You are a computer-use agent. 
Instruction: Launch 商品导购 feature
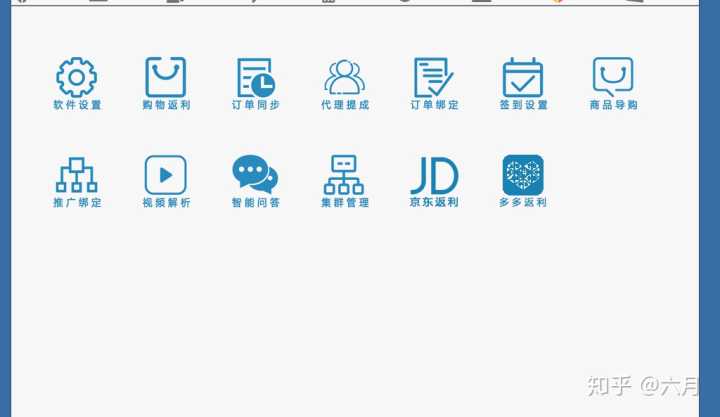pos(613,78)
